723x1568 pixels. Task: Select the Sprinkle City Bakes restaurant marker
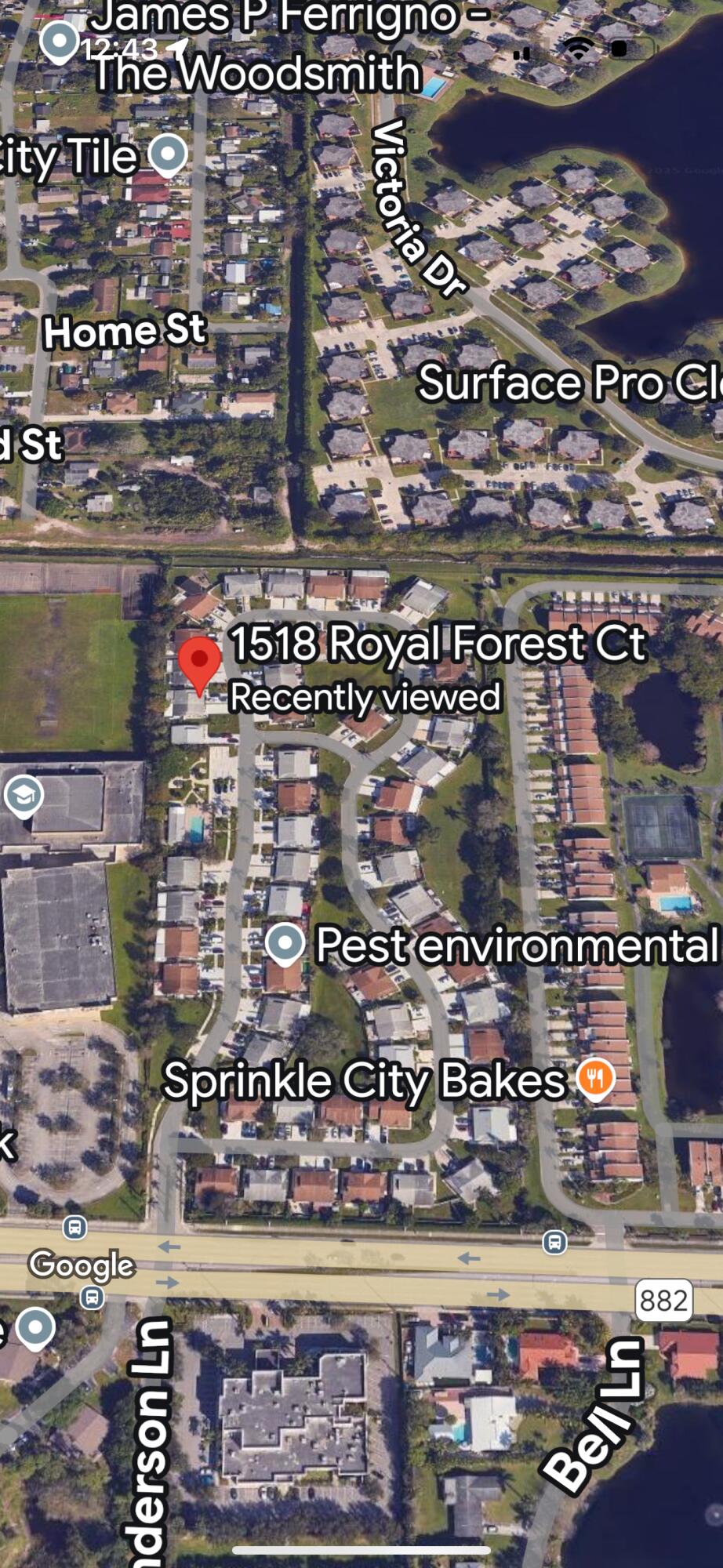point(595,1080)
